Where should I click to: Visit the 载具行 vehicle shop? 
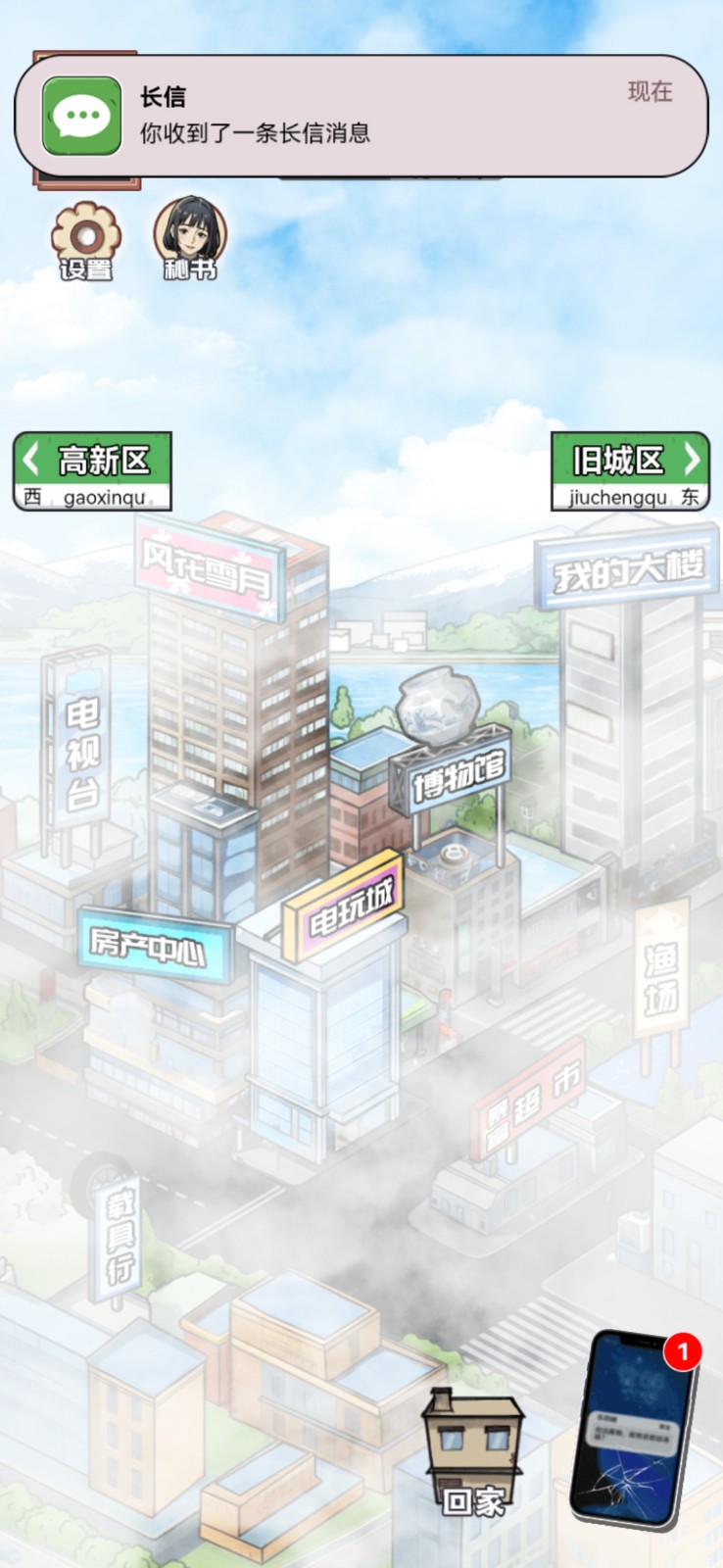[x=120, y=1241]
